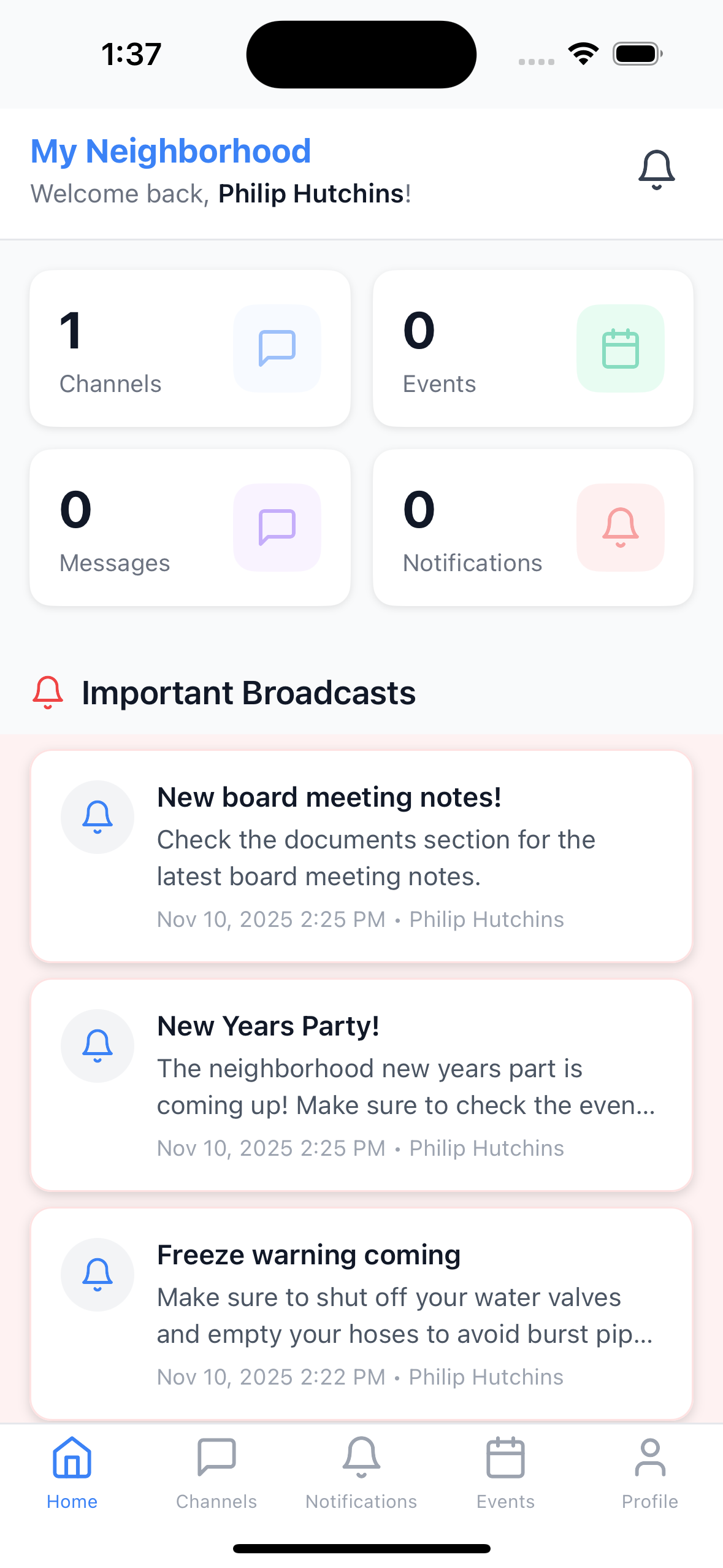The width and height of the screenshot is (723, 1568).
Task: Tap the green Events calendar icon
Action: coord(621,348)
